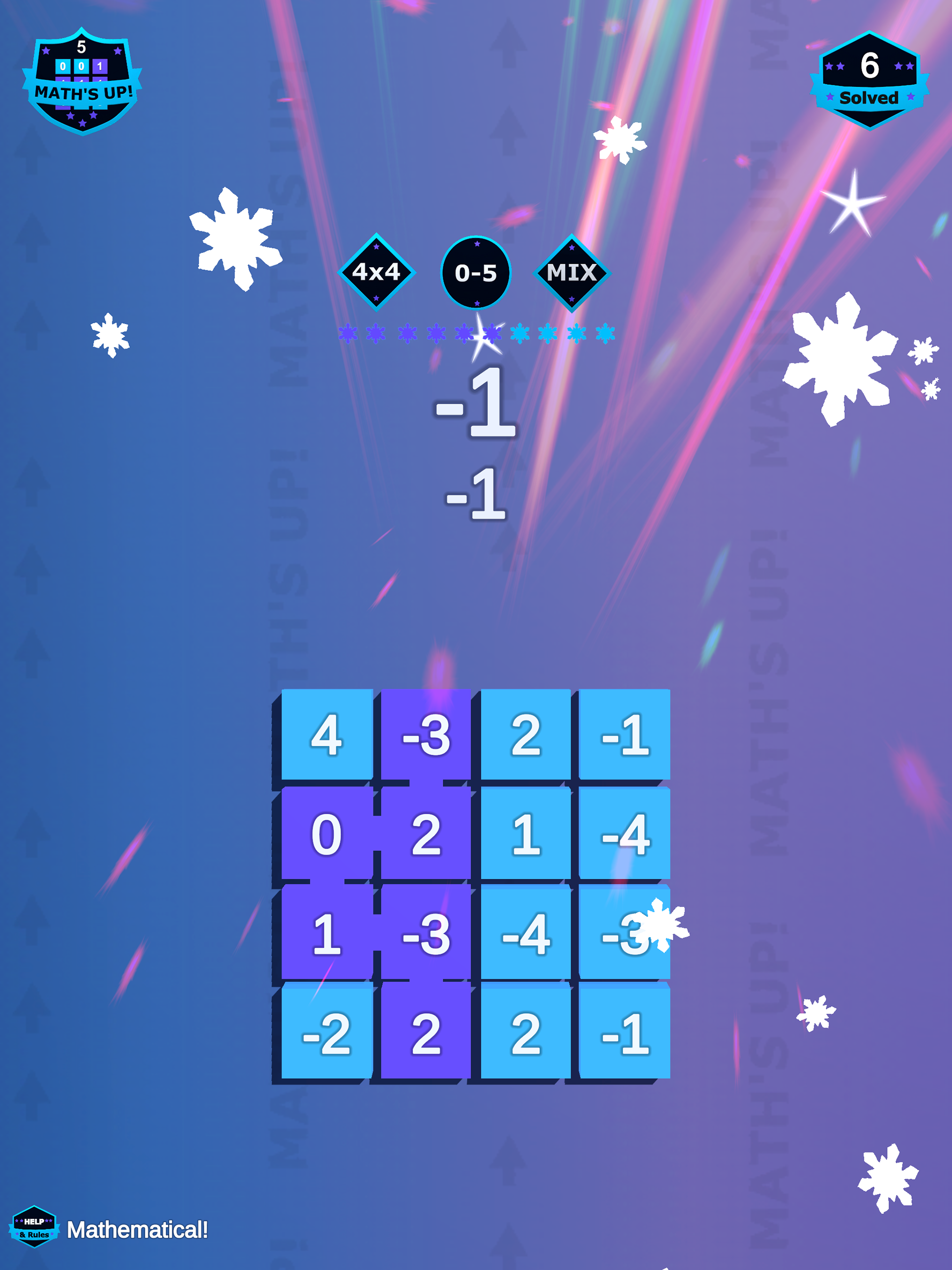The height and width of the screenshot is (1270, 952).
Task: Change the MIX operation mode
Action: [x=571, y=273]
